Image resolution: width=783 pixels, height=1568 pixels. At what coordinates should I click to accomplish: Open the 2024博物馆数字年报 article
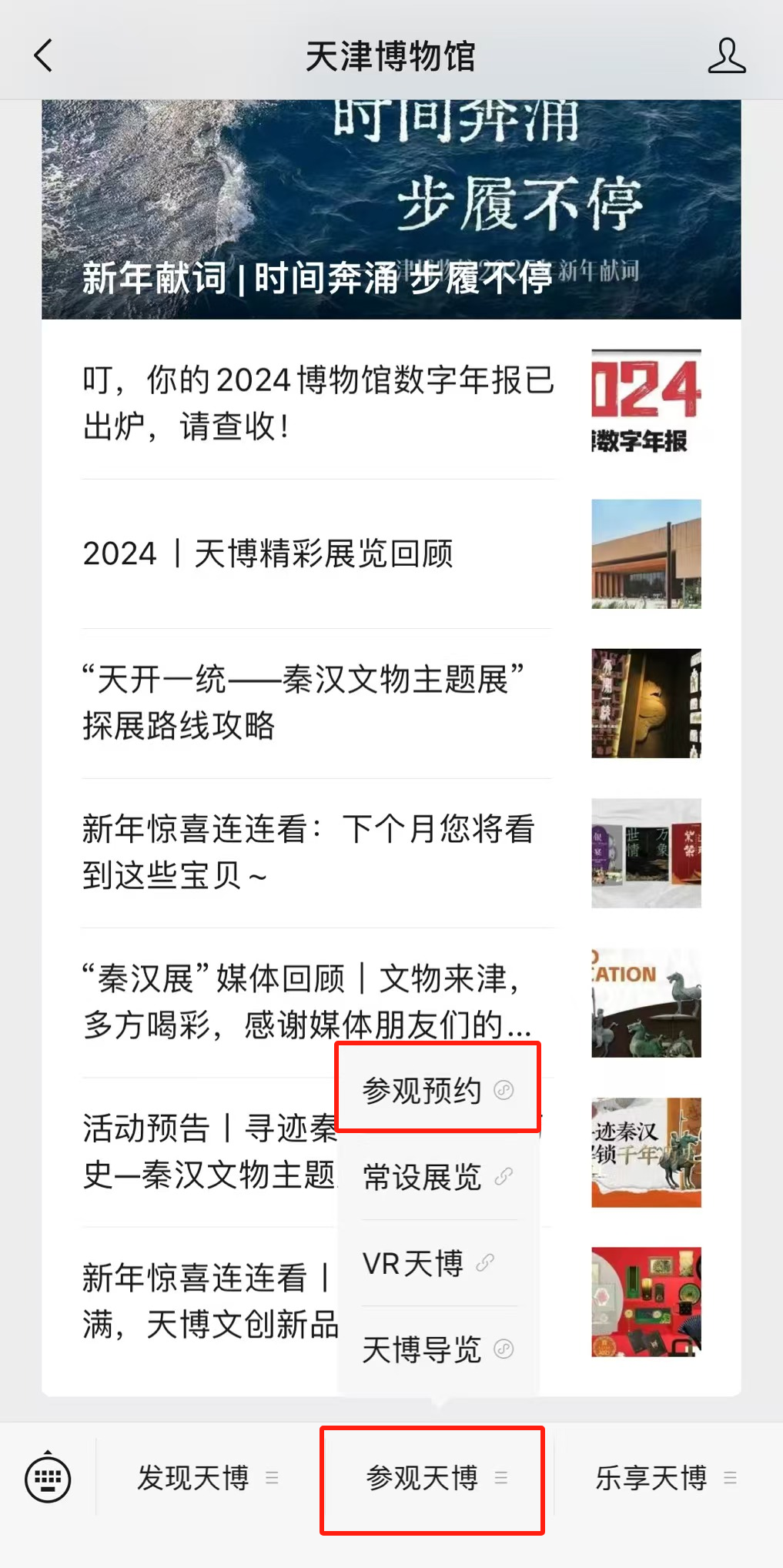point(317,403)
